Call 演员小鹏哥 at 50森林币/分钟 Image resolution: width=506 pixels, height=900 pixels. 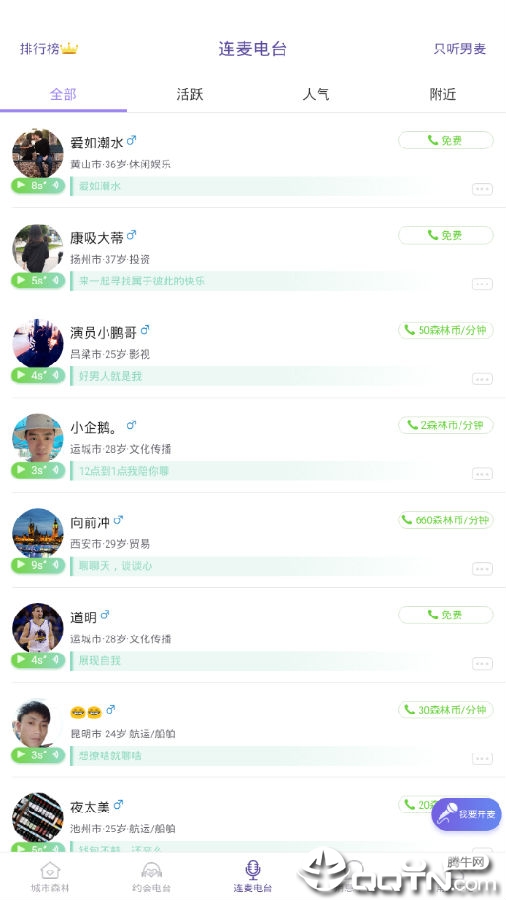446,330
